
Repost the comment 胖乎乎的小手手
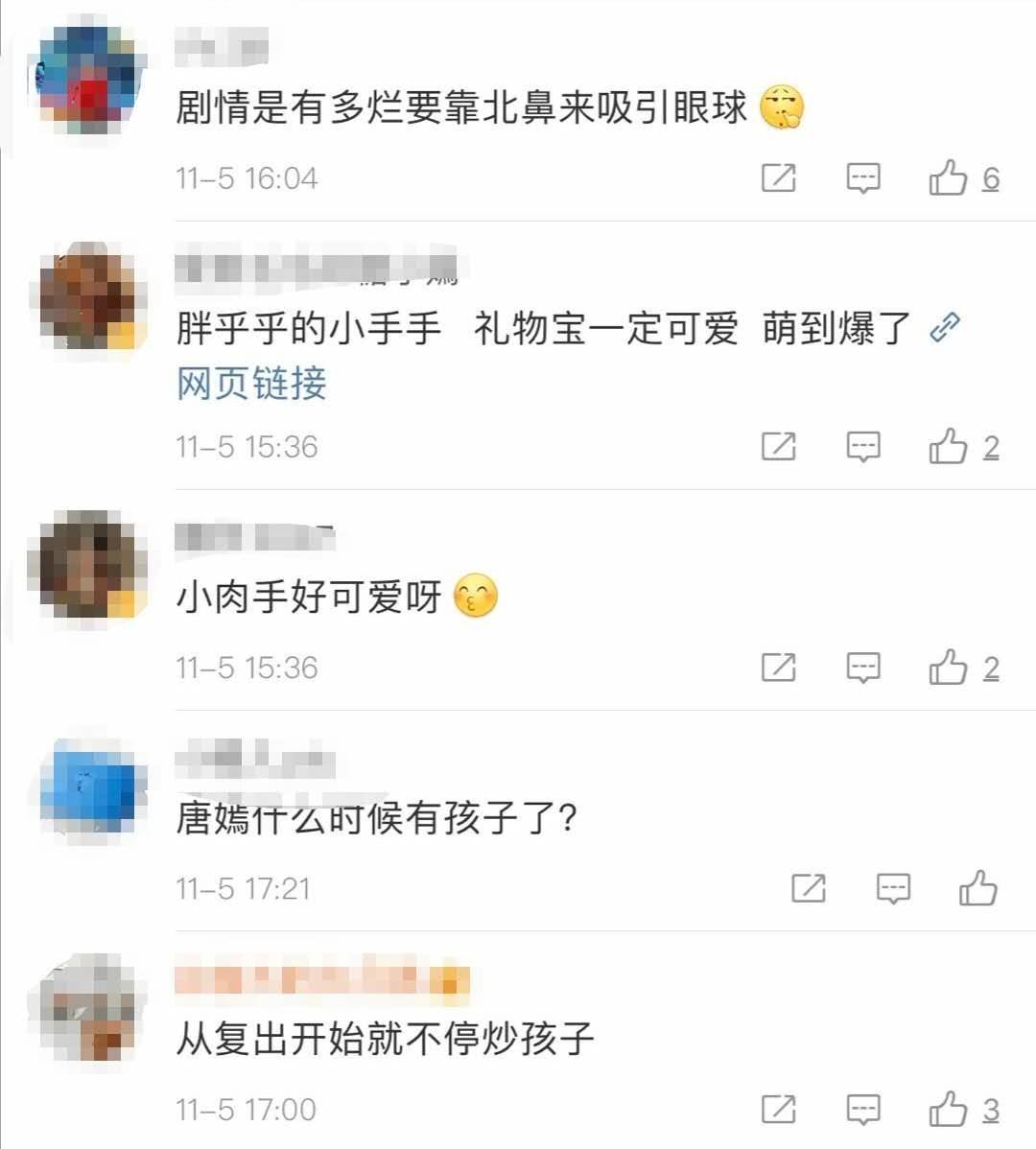(778, 447)
